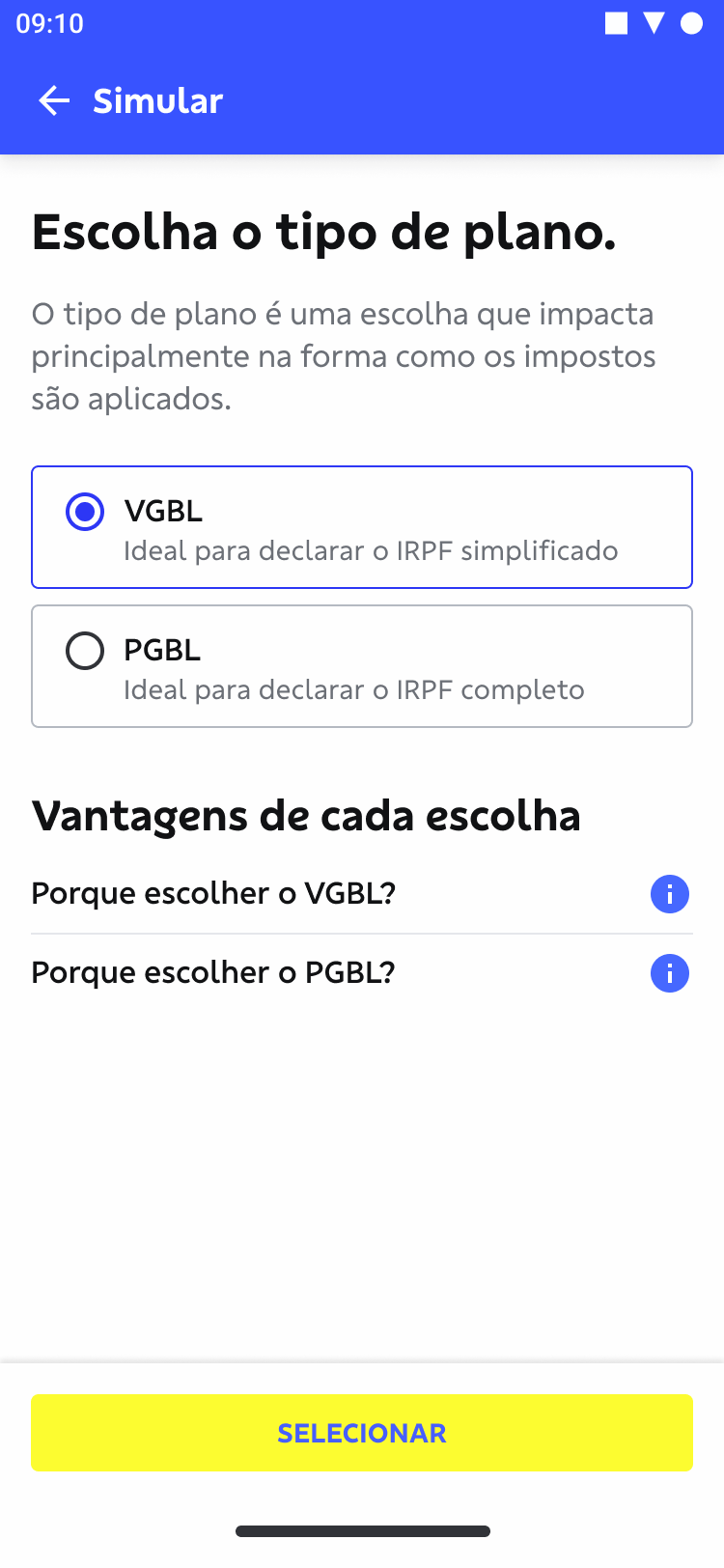Screen dimensions: 724x1568
Task: Click the Simular title in the header
Action: tap(157, 100)
